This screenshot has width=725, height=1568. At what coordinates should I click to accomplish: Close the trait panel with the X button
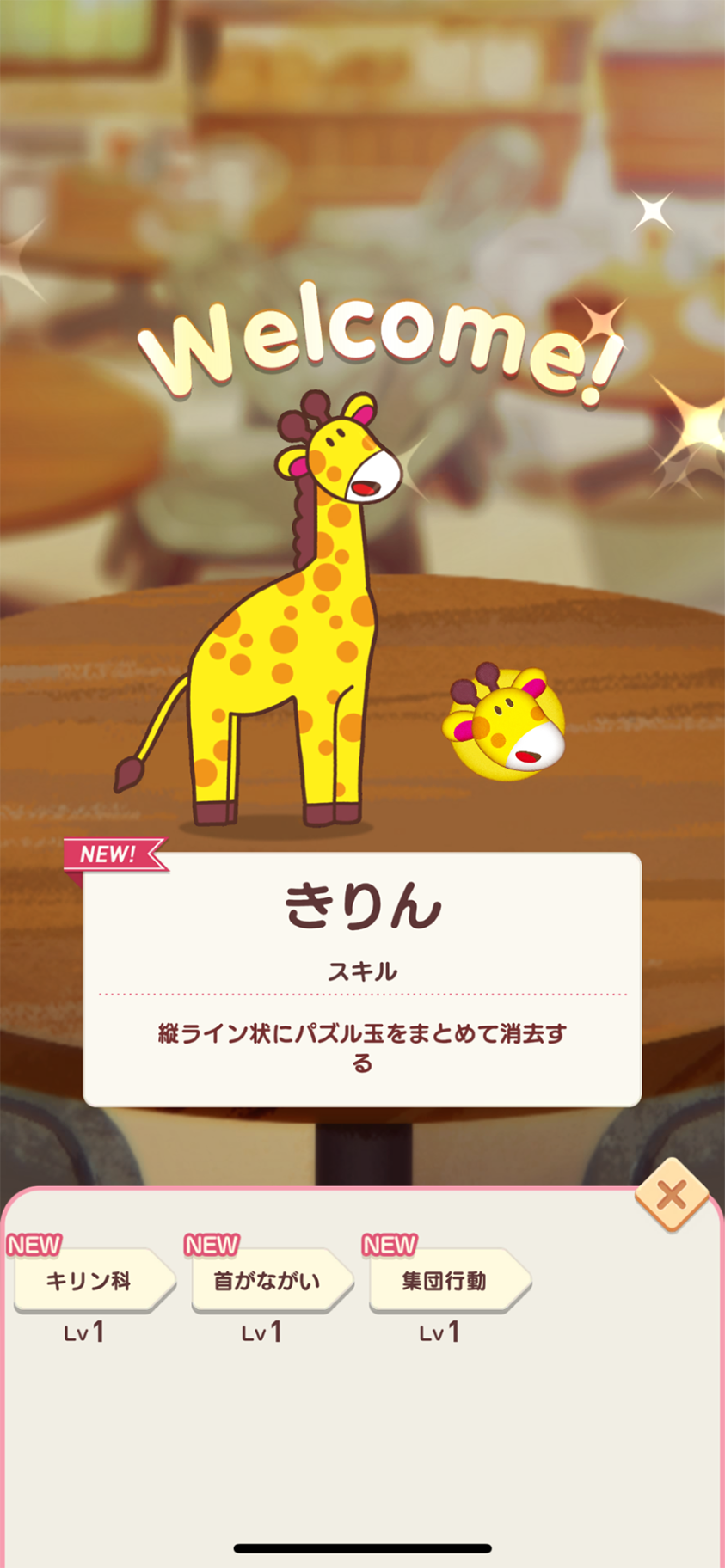[672, 1195]
